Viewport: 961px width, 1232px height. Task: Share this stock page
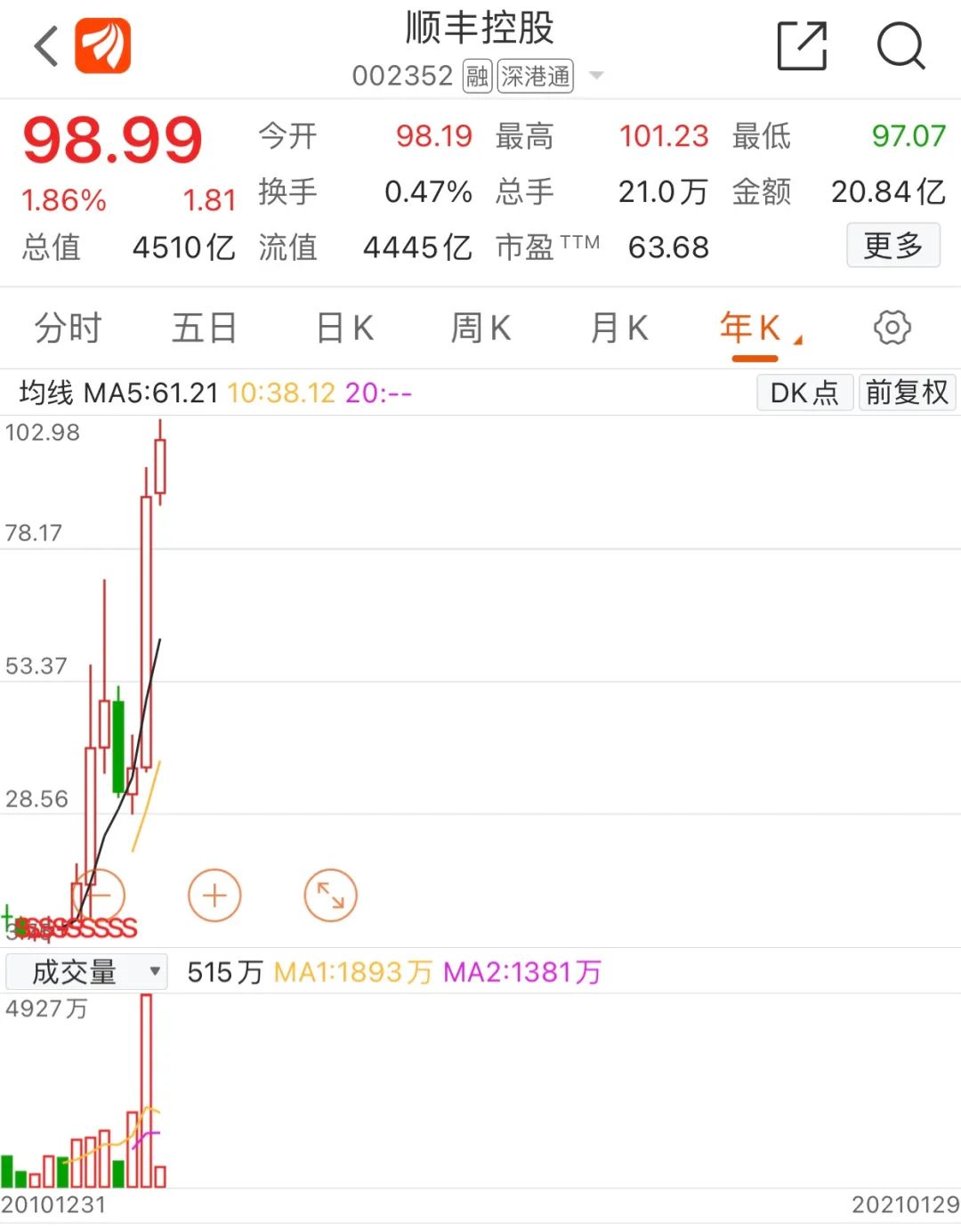(x=802, y=46)
